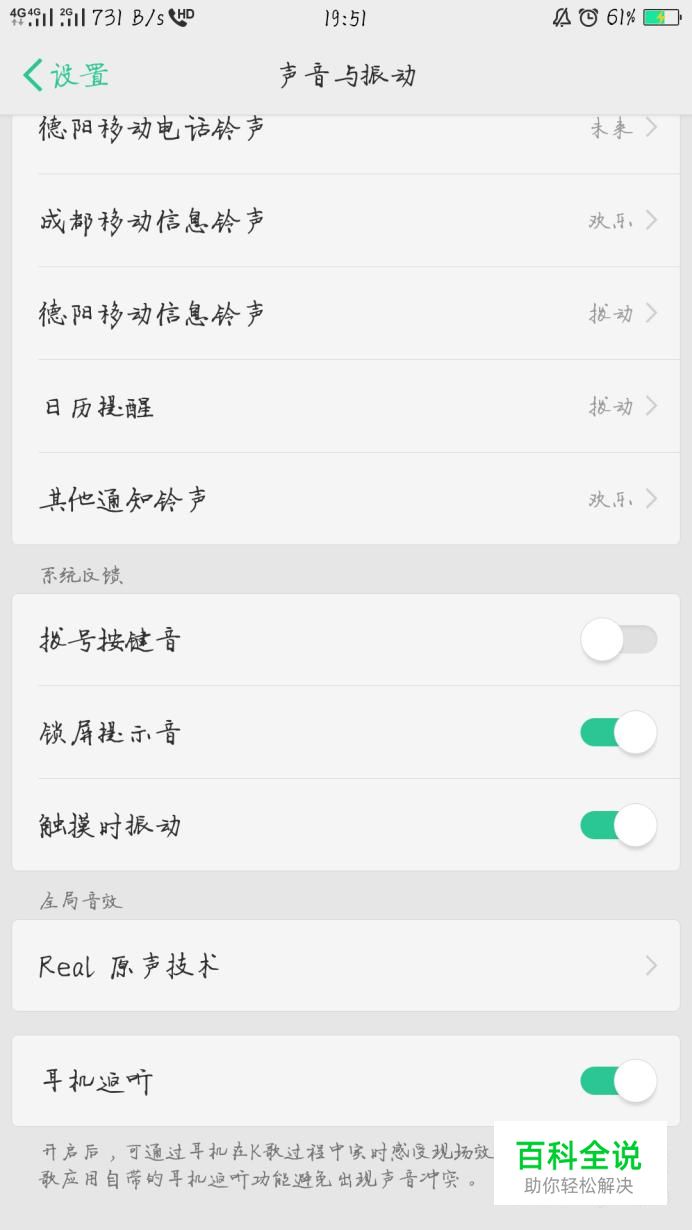Enable 拨号按键音 switch
692x1230 pixels.
[x=618, y=640]
